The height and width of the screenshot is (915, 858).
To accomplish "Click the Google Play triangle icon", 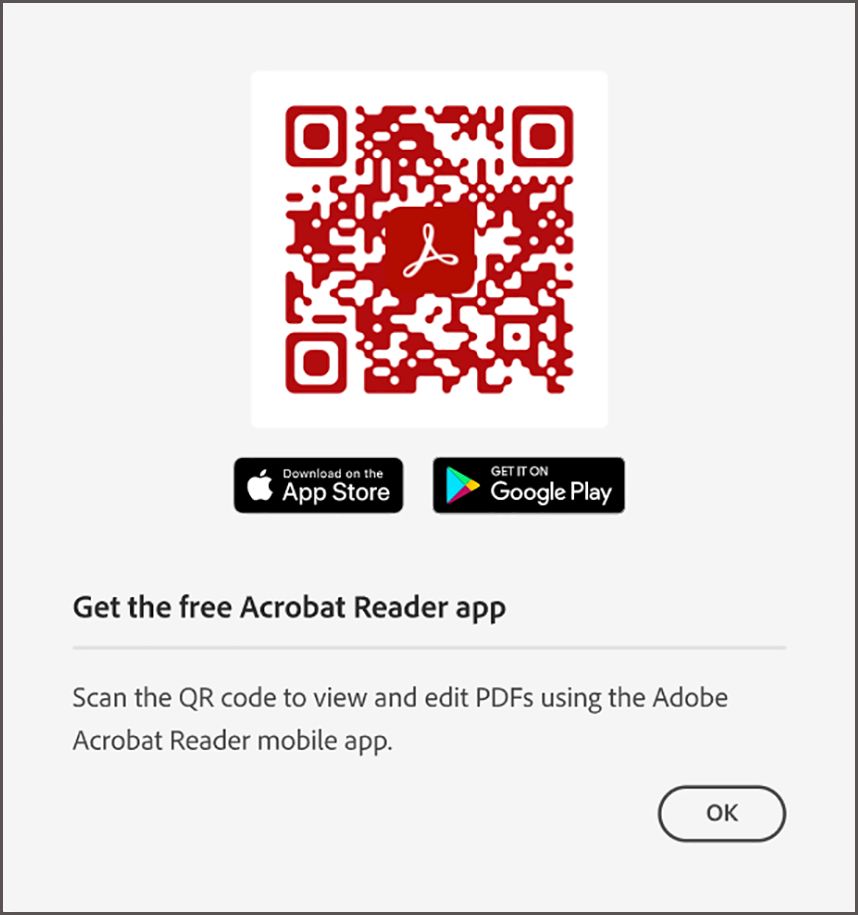I will 462,484.
